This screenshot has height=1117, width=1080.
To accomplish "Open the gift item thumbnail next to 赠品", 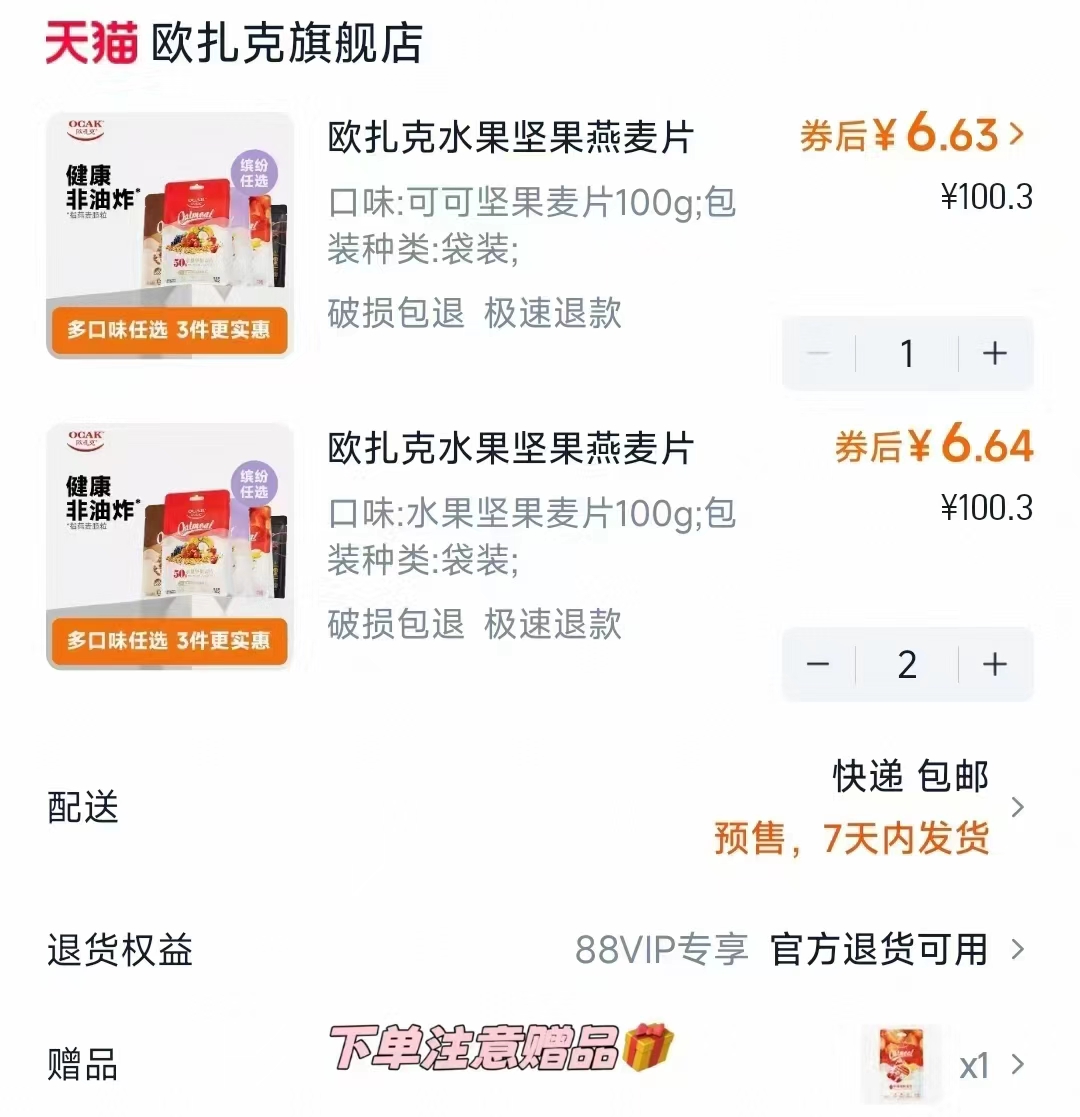I will coord(901,1063).
